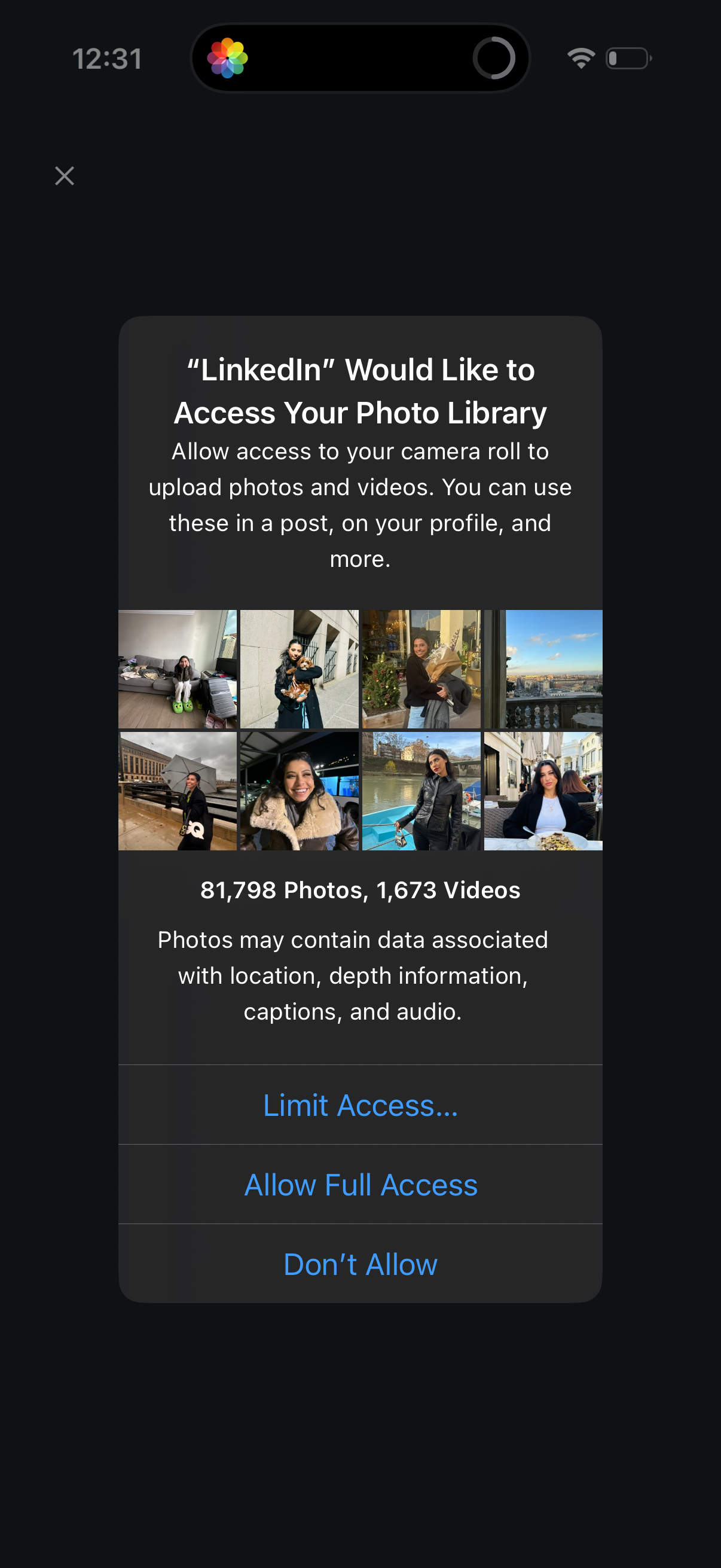Tap the dialog title about LinkedIn access
Image resolution: width=721 pixels, height=1568 pixels.
(360, 390)
